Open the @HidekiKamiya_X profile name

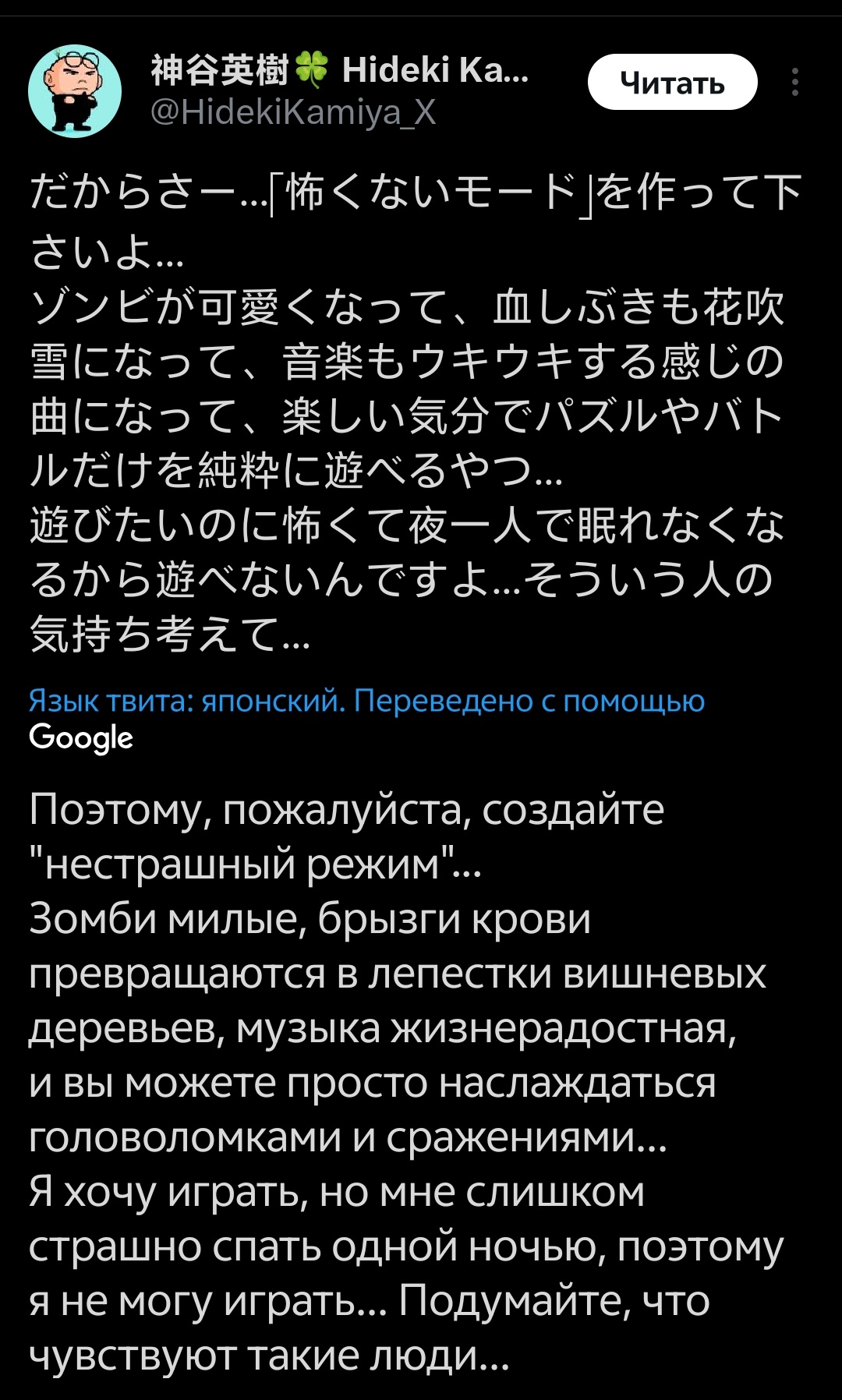(x=293, y=113)
